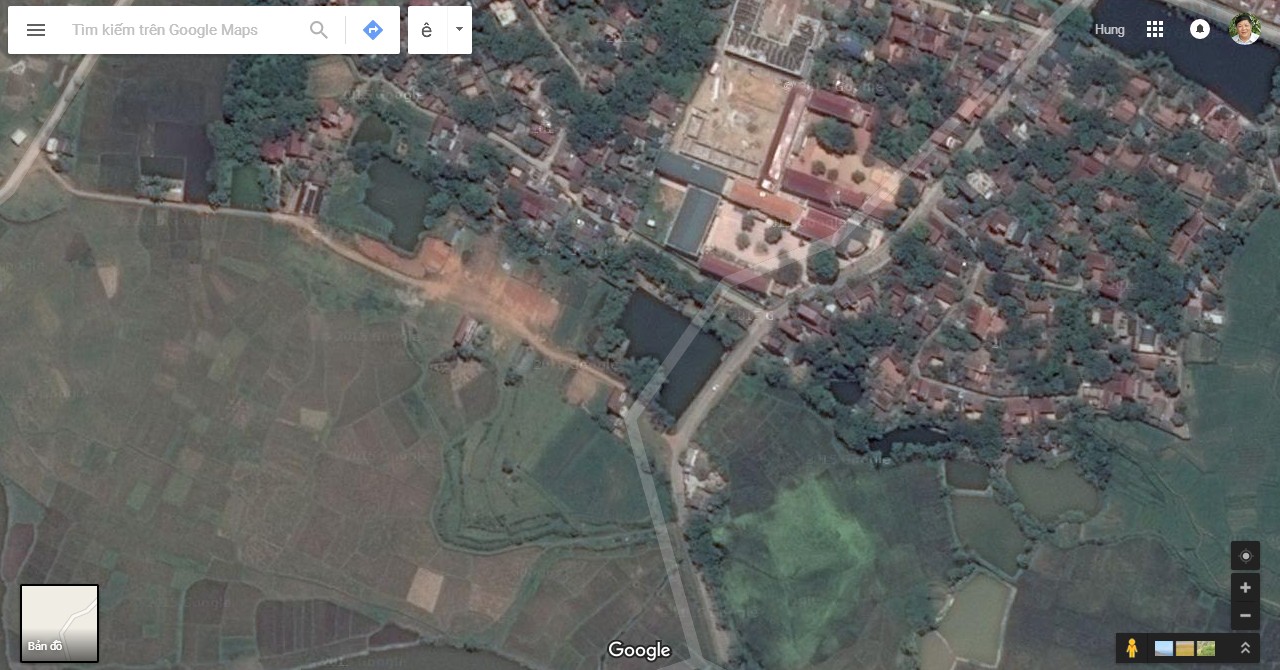Viewport: 1280px width, 670px height.
Task: Tap the magnifier search icon
Action: pos(319,30)
